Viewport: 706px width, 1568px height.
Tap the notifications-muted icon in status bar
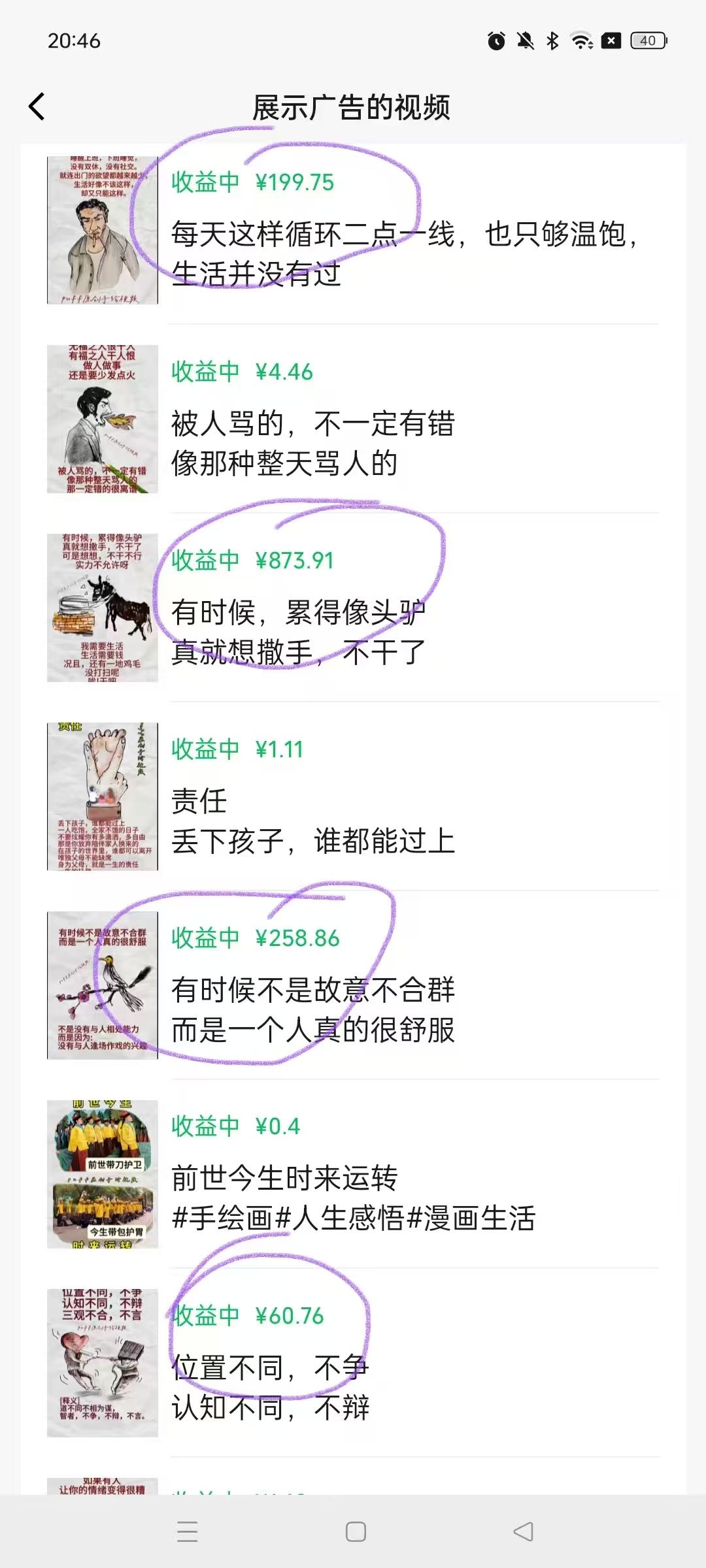pyautogui.click(x=524, y=41)
